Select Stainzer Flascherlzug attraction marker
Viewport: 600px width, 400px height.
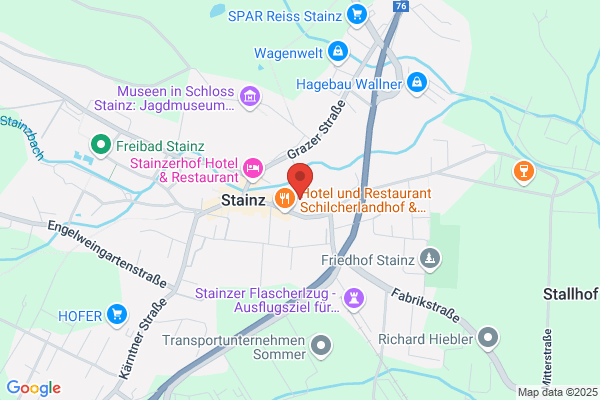pos(354,299)
